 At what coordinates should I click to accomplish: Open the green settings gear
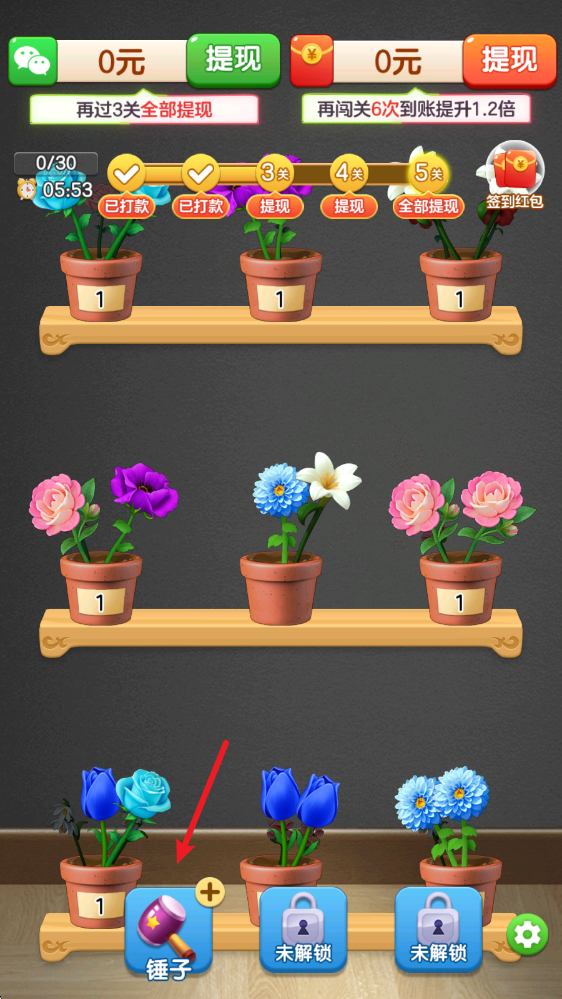coord(528,935)
